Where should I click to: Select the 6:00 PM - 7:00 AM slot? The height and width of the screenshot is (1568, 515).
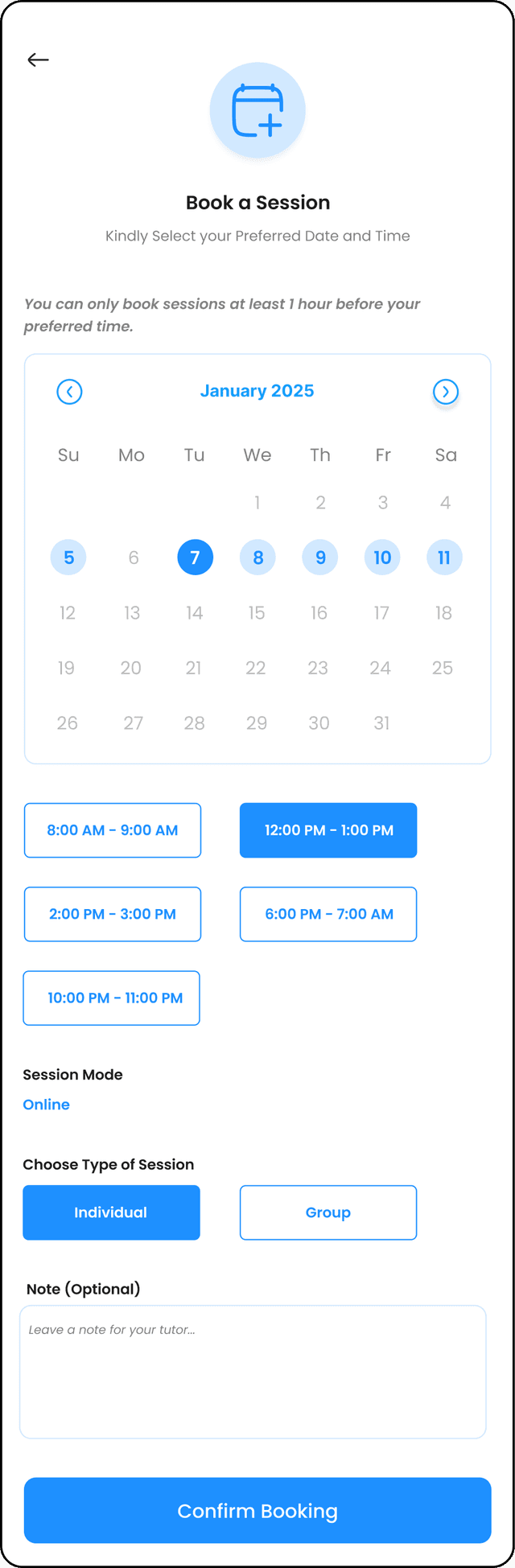point(328,914)
